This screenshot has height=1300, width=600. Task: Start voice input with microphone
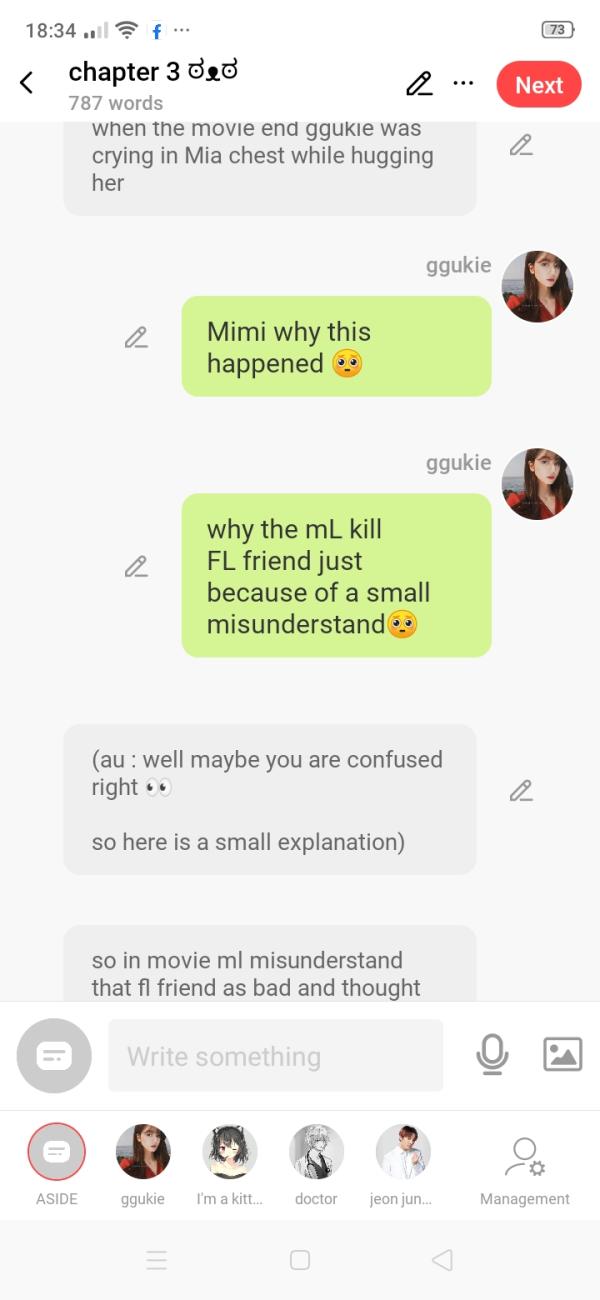[491, 1055]
